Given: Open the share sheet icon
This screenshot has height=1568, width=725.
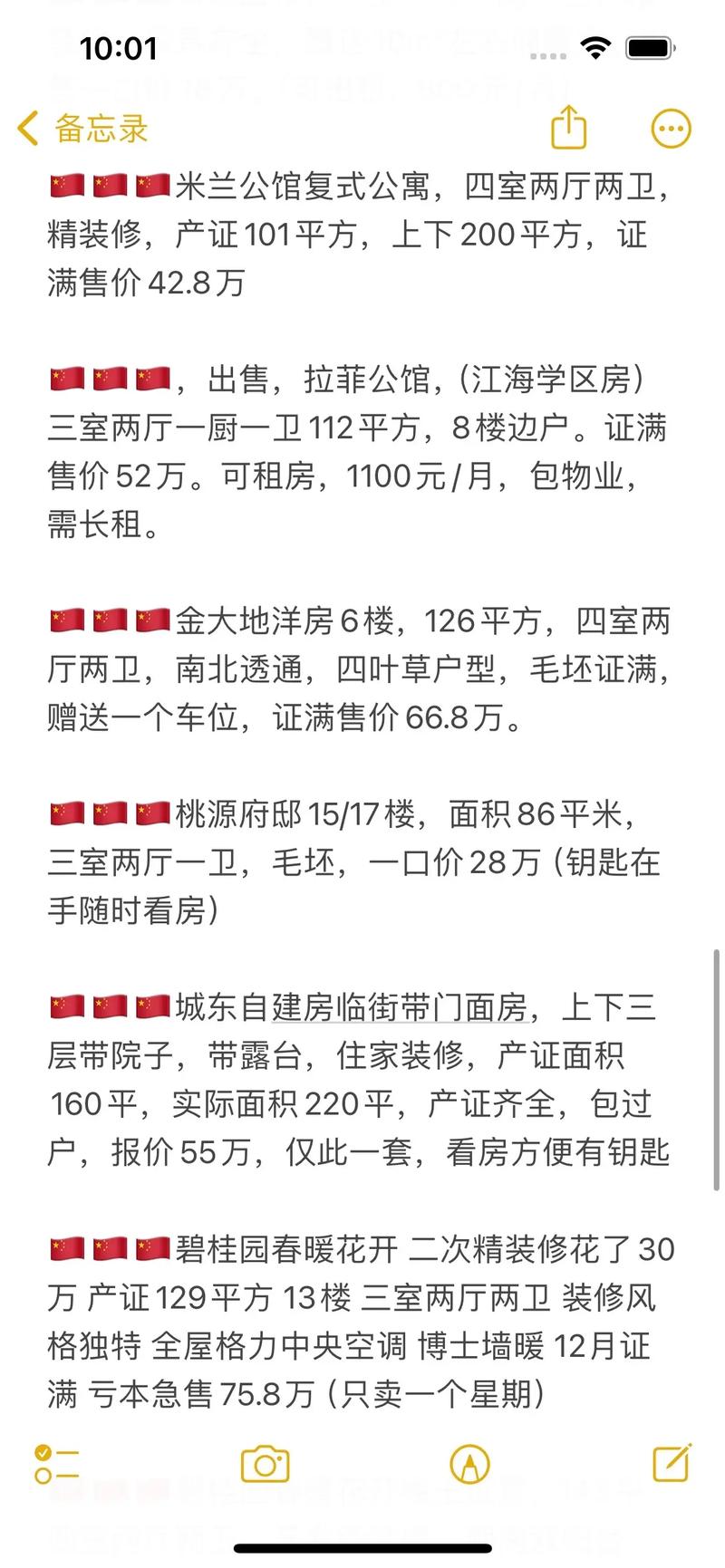Looking at the screenshot, I should point(568,129).
